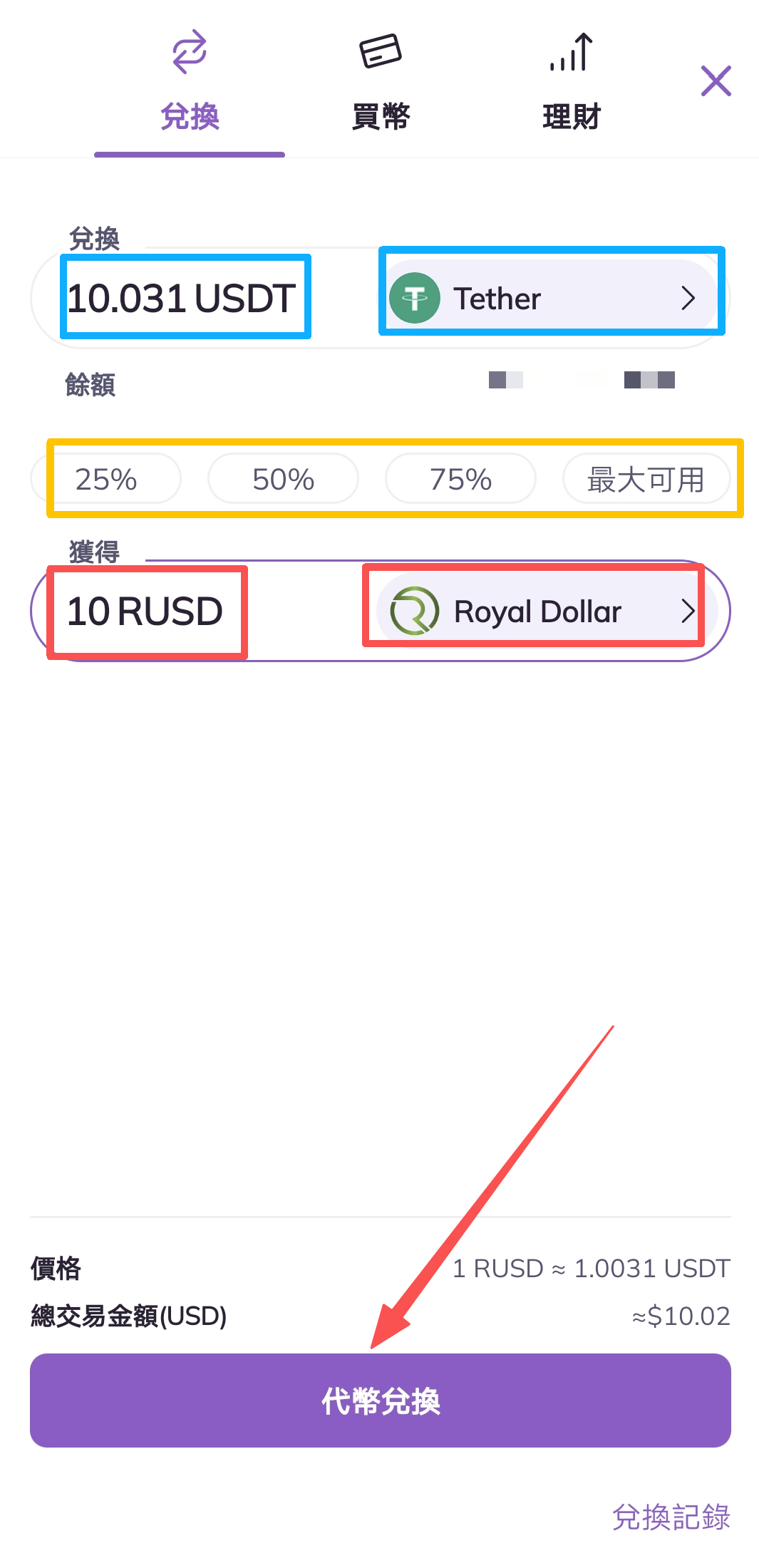This screenshot has height=1568, width=759.
Task: Close the exchange panel
Action: pos(716,81)
